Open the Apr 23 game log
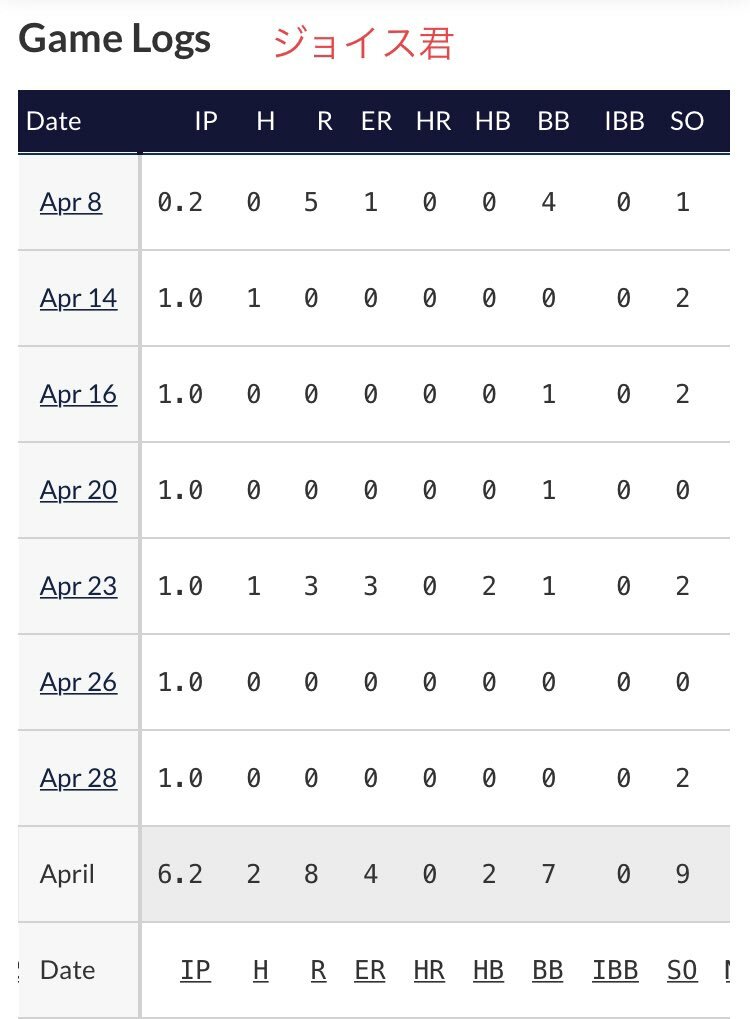The width and height of the screenshot is (750, 1019). (78, 587)
